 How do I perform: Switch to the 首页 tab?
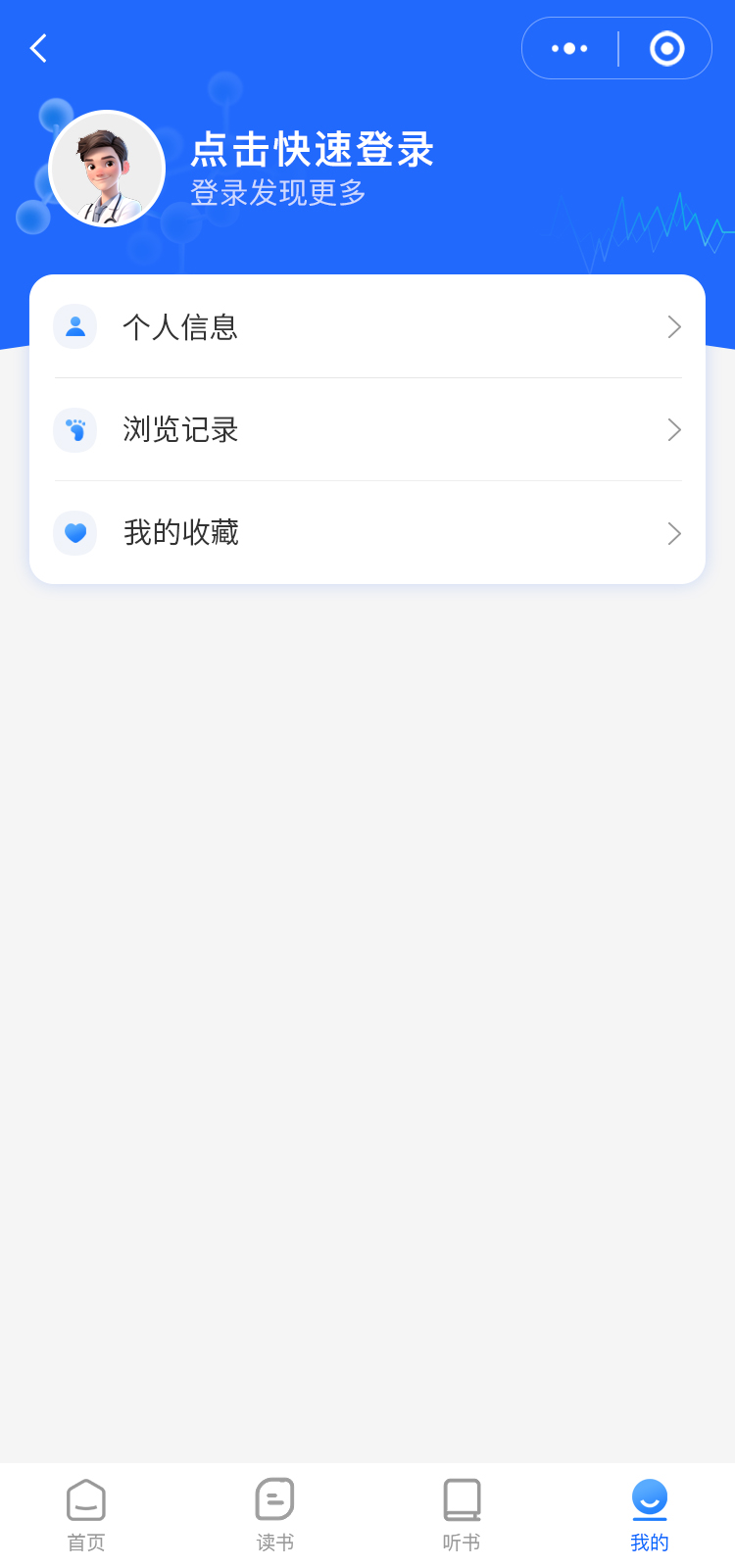coord(86,1514)
